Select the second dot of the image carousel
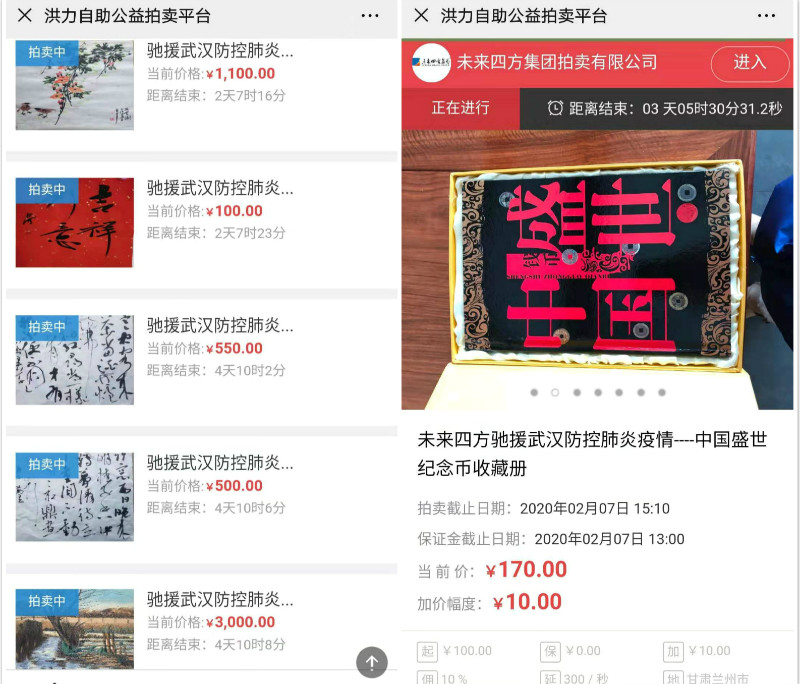The image size is (800, 684). coord(555,393)
